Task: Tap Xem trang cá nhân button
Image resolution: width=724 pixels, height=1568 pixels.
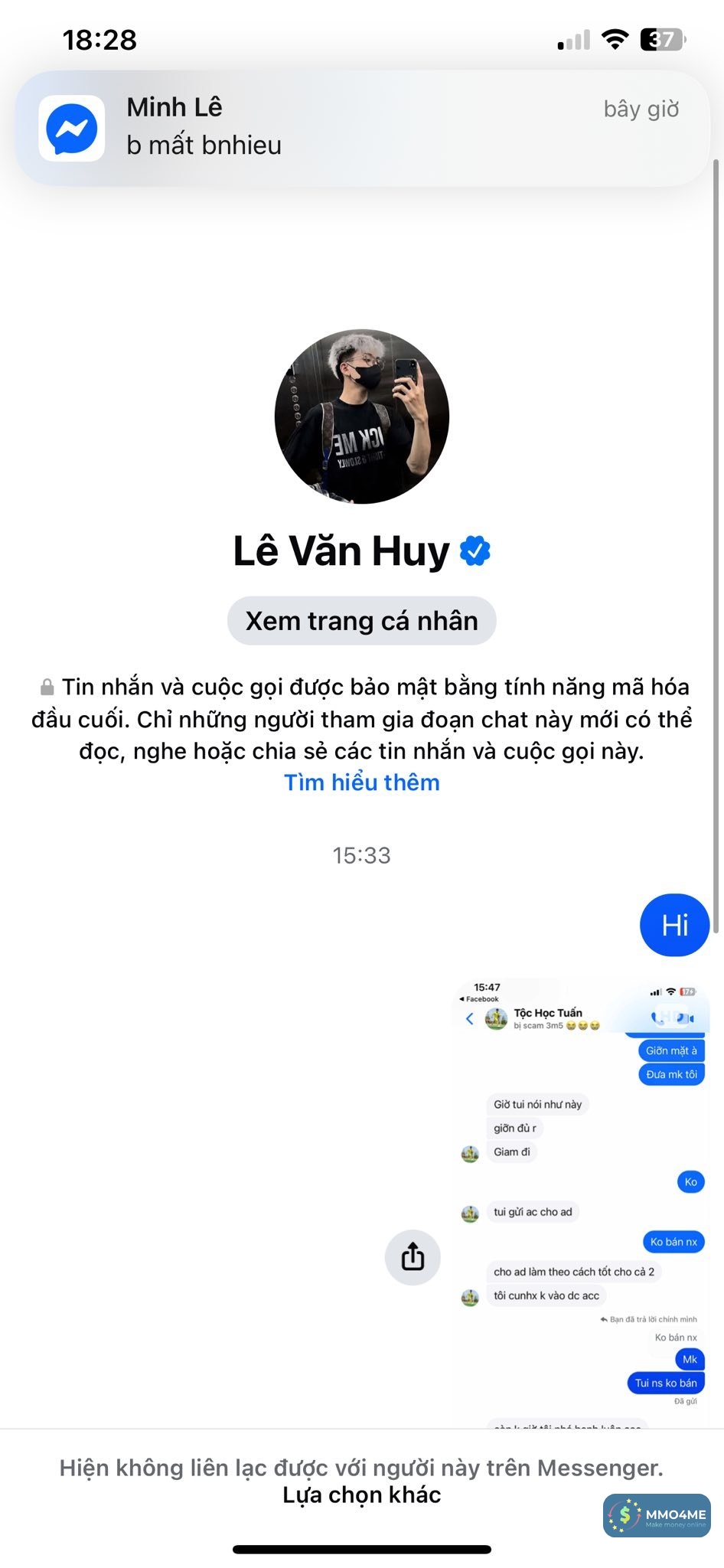Action: point(361,621)
